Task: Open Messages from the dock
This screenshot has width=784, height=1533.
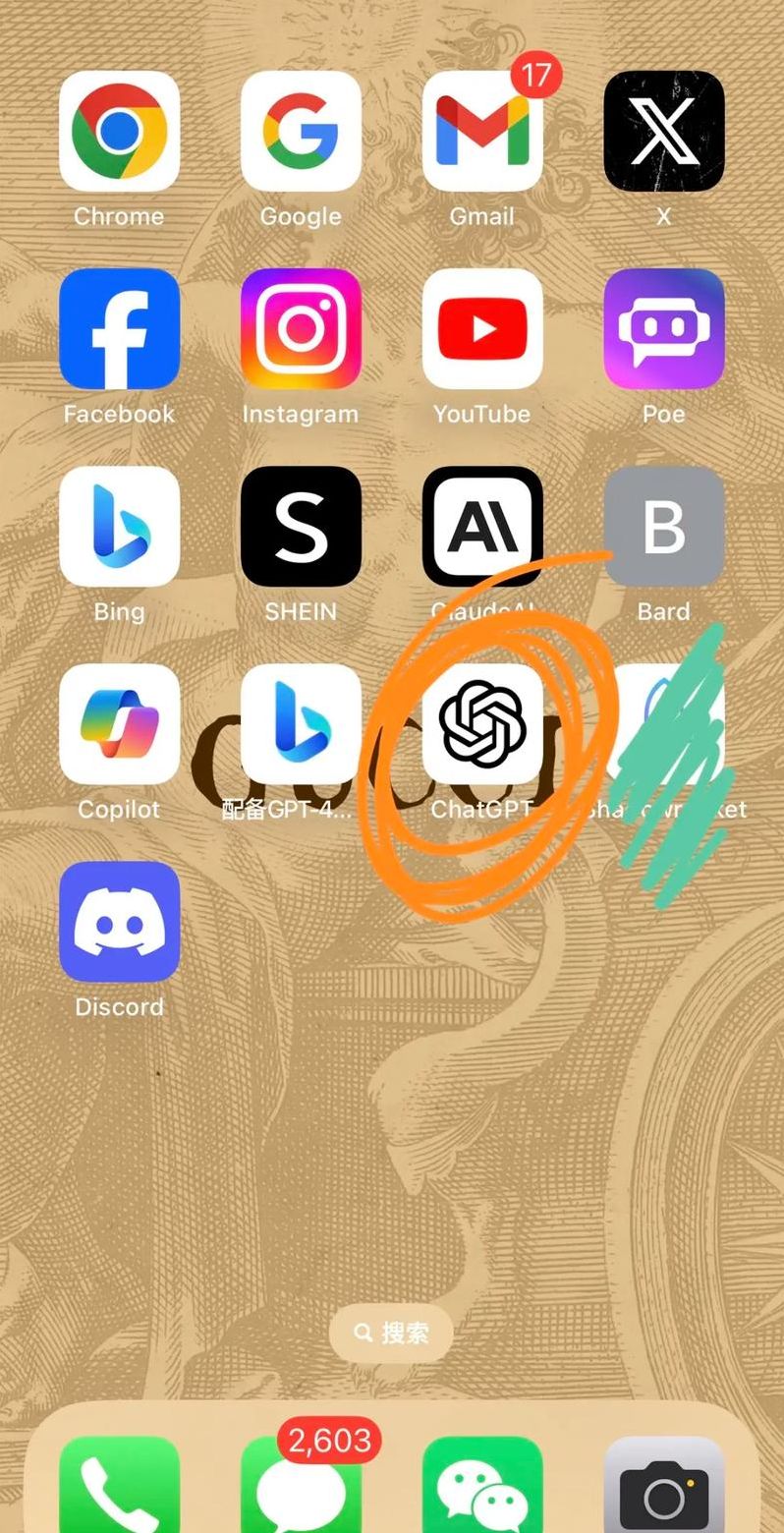Action: tap(301, 1489)
